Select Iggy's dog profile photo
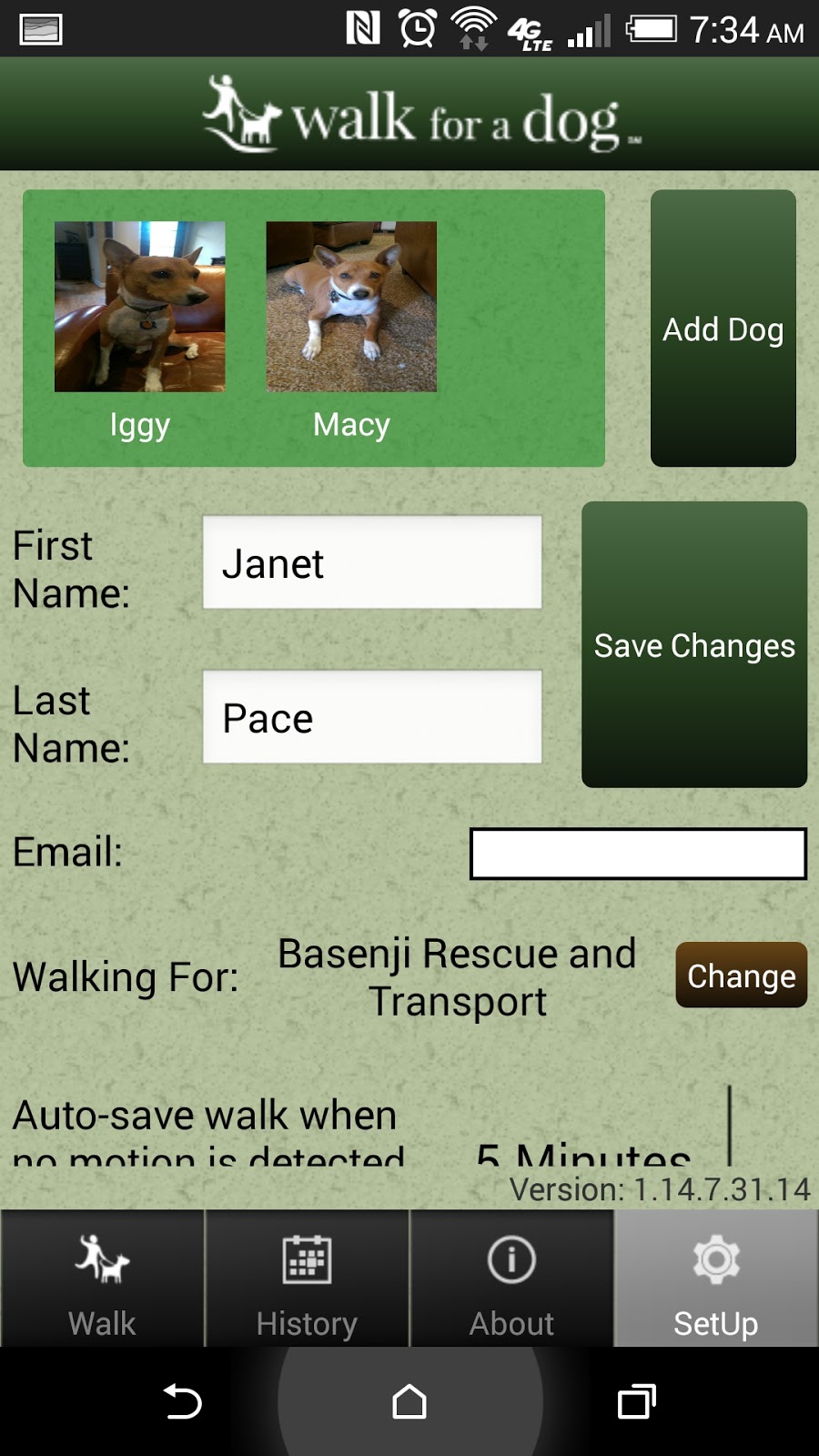Image resolution: width=819 pixels, height=1456 pixels. [x=139, y=307]
